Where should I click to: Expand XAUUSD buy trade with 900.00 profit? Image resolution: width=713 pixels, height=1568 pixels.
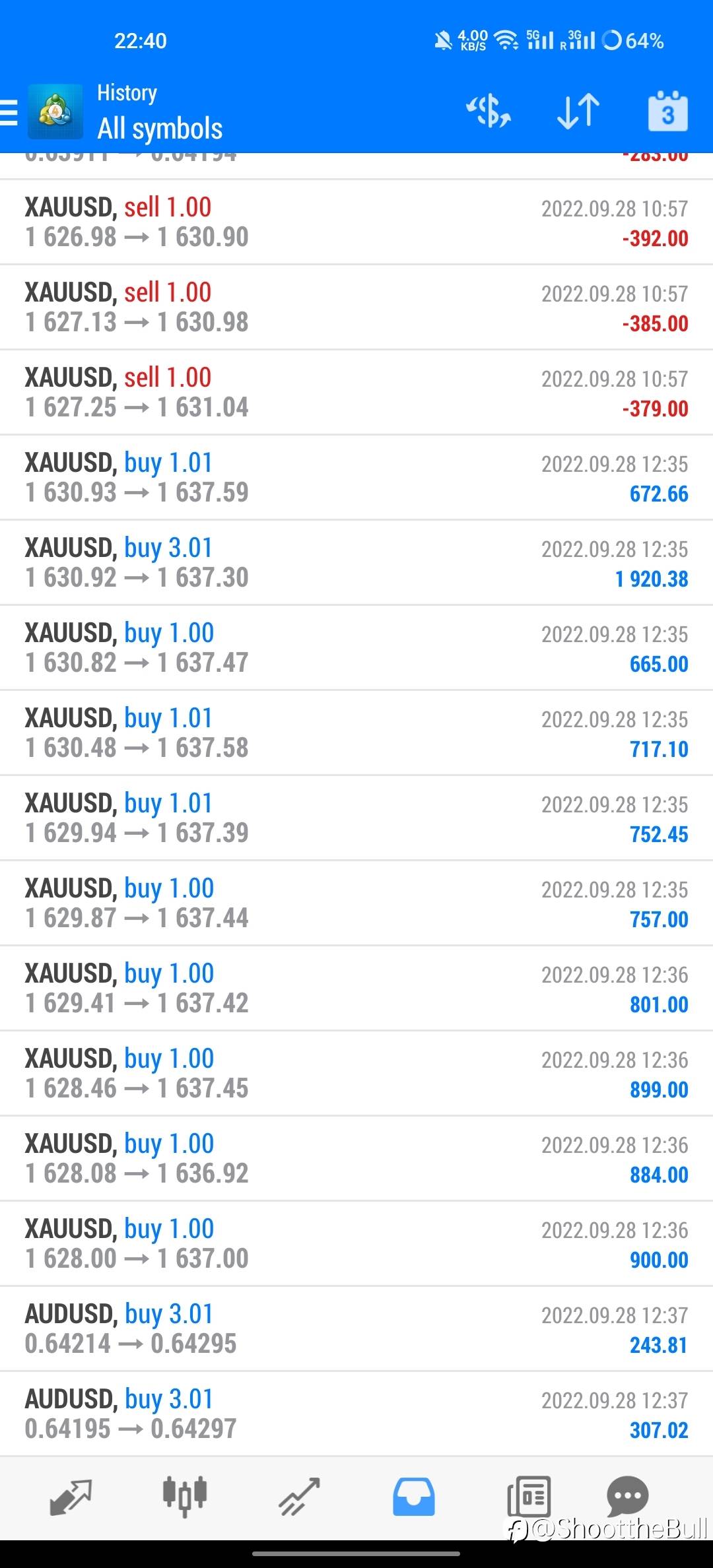click(356, 1244)
